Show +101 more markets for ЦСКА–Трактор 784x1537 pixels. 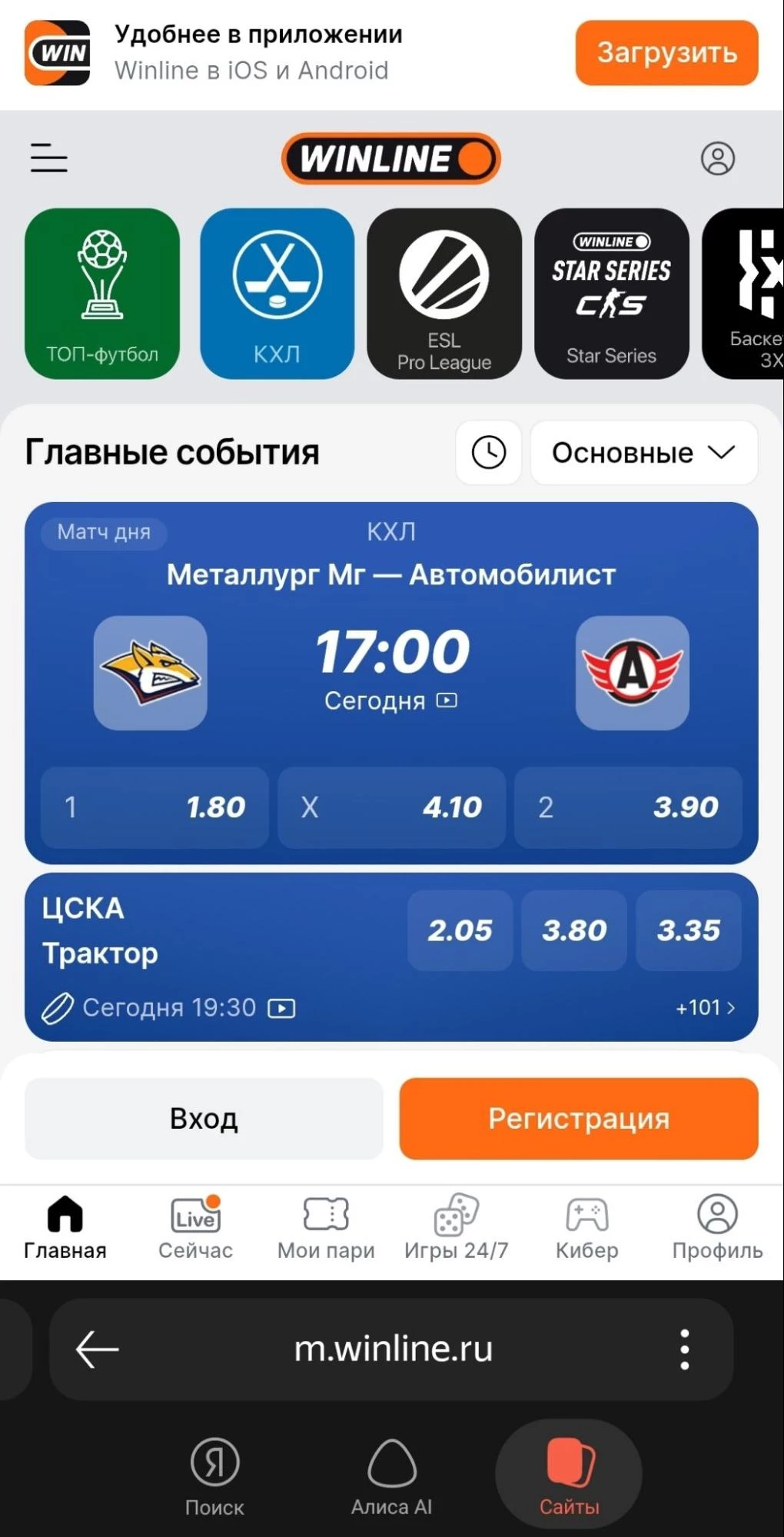(x=705, y=1007)
